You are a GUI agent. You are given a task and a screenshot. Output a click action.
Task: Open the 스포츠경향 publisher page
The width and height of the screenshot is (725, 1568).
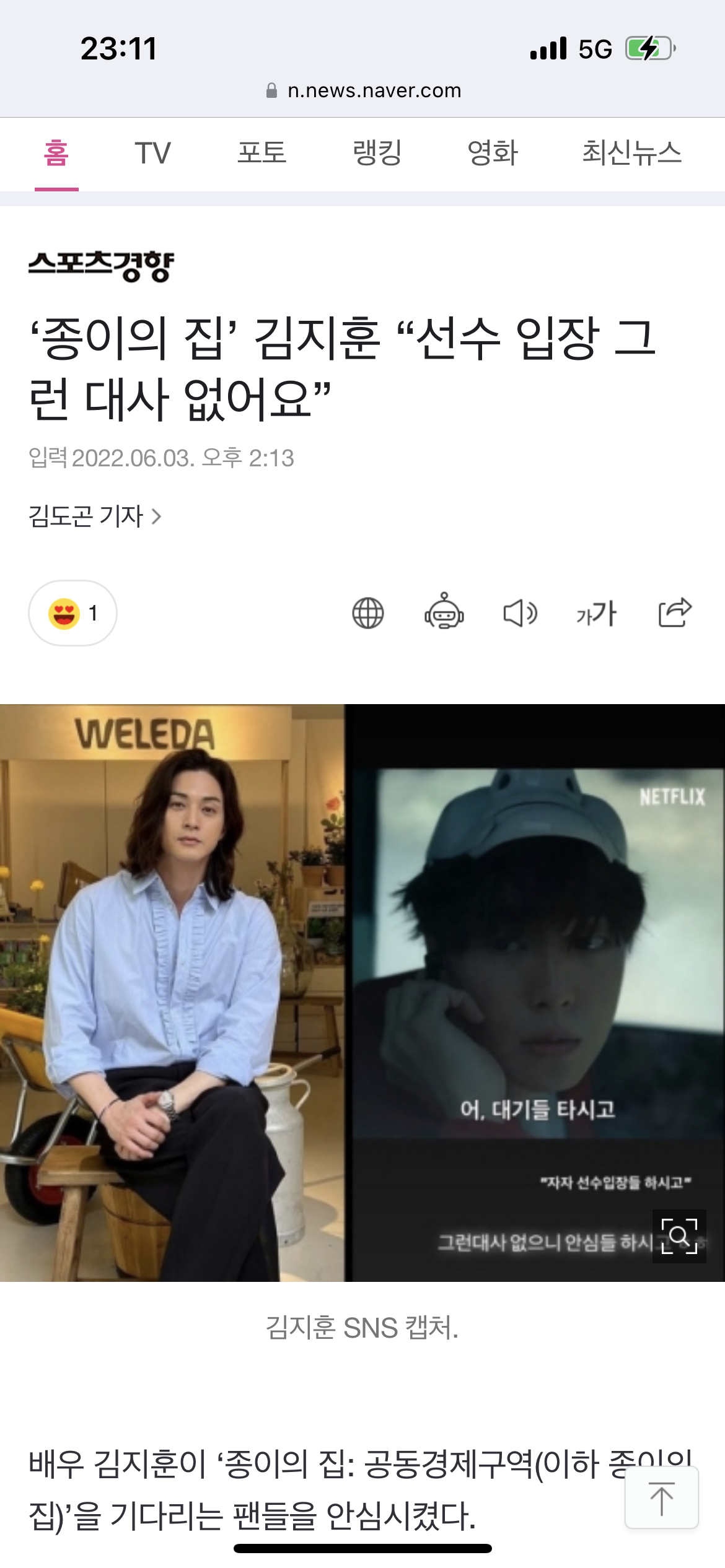(x=101, y=267)
